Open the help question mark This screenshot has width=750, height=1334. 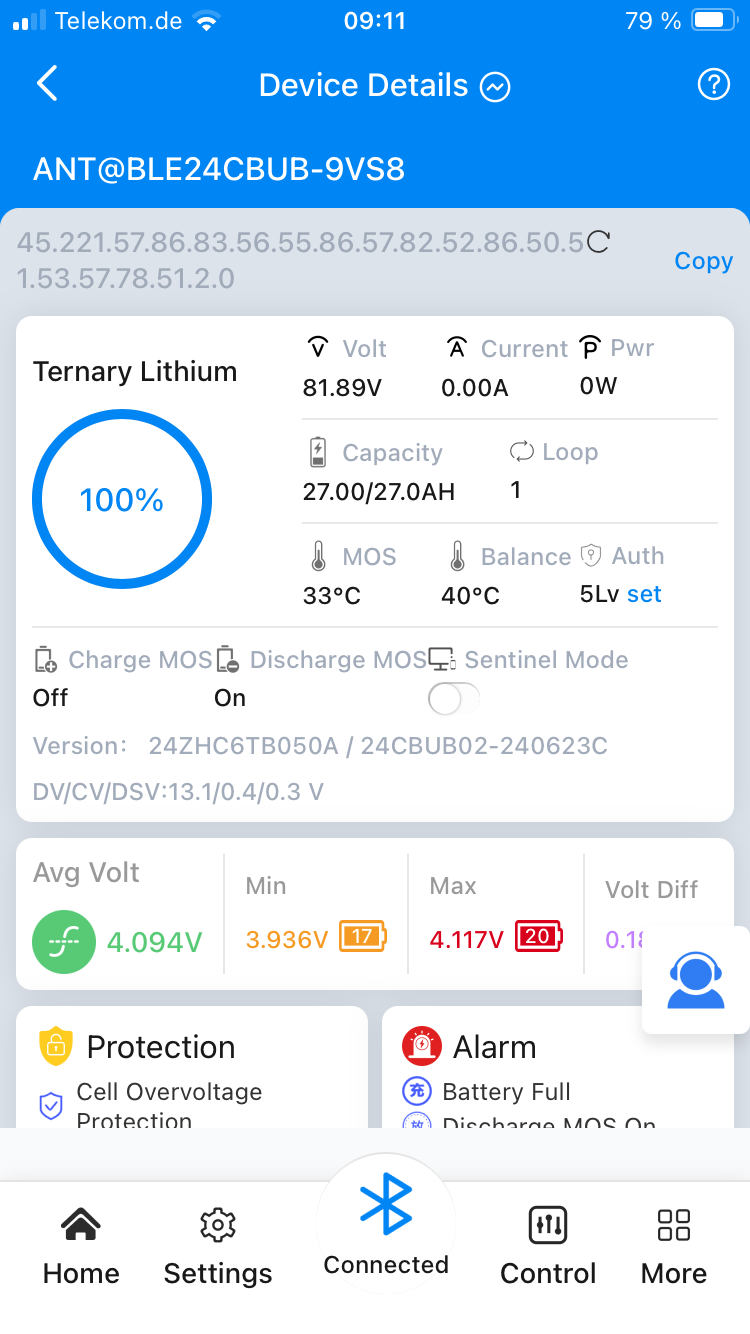point(713,85)
